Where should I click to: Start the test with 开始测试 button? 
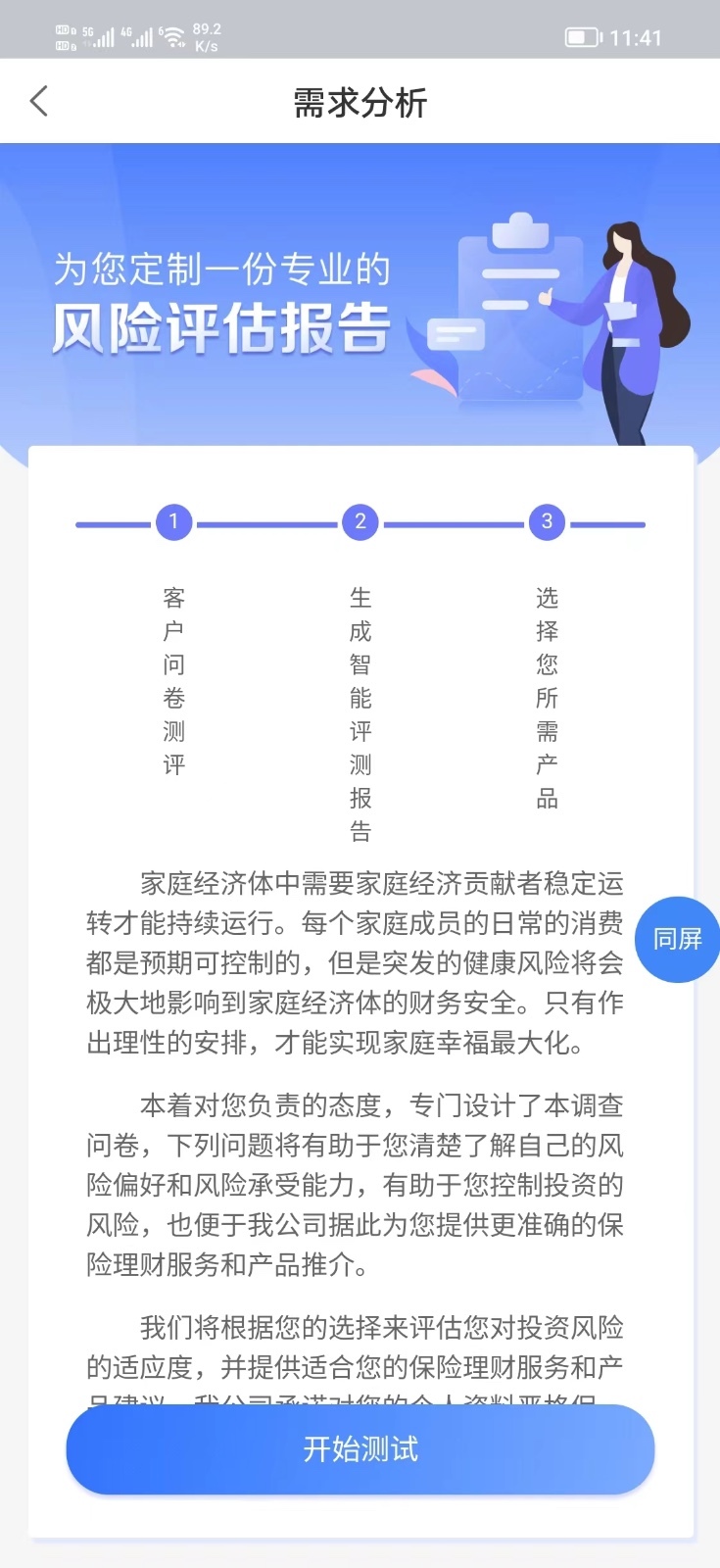(x=360, y=1448)
